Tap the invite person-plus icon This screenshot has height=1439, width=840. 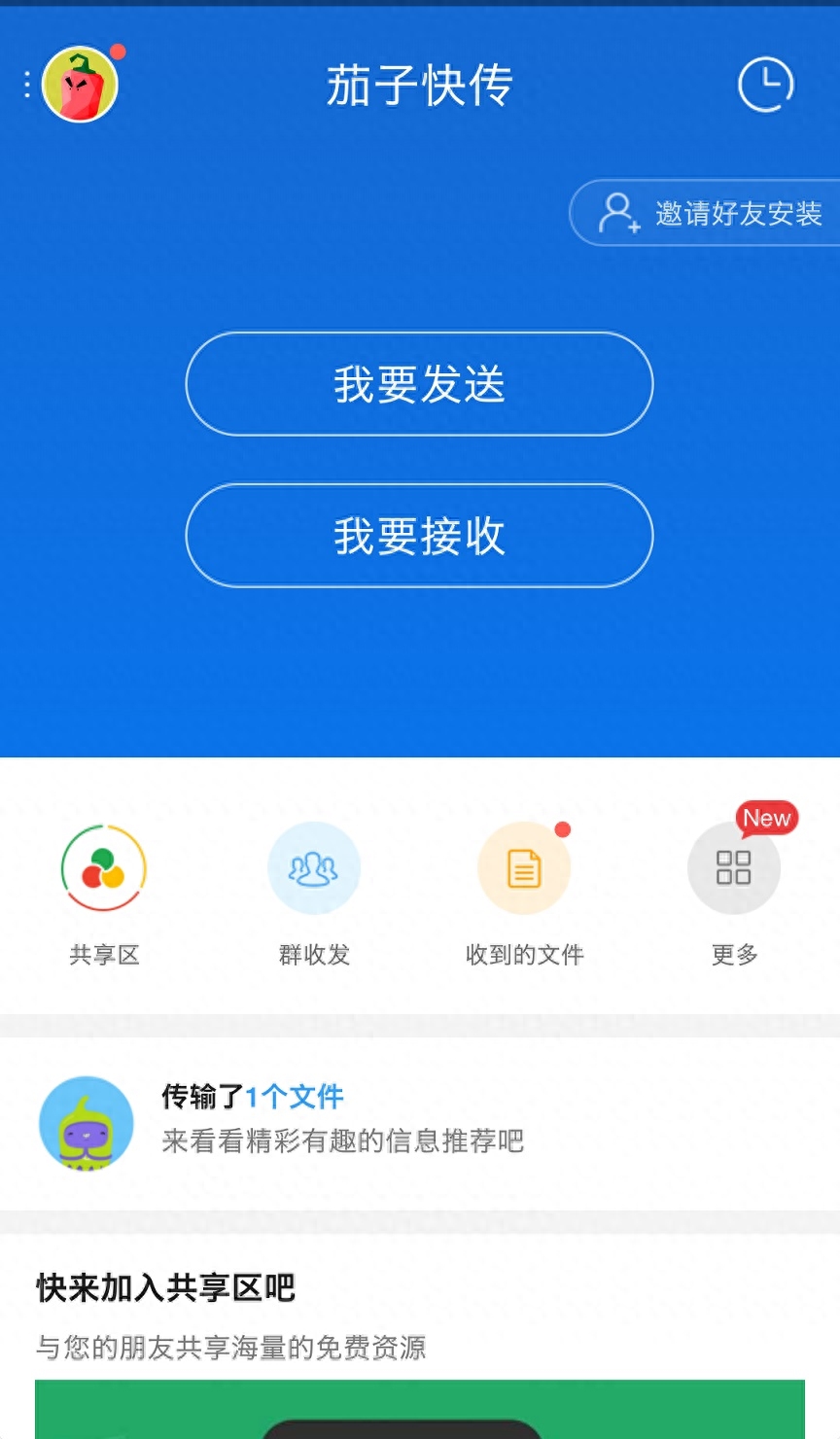(x=619, y=212)
